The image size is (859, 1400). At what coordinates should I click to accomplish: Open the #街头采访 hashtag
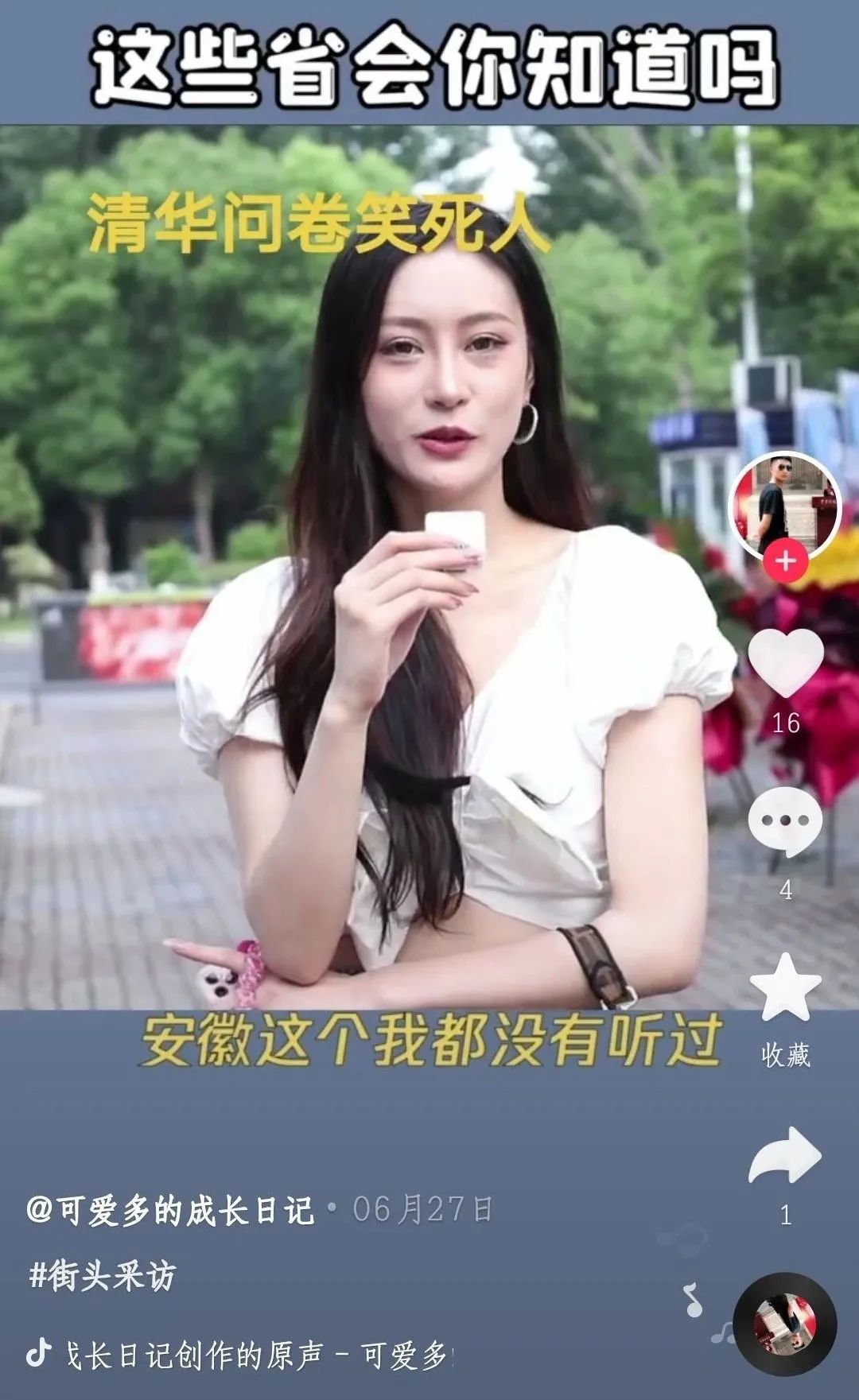[103, 1277]
